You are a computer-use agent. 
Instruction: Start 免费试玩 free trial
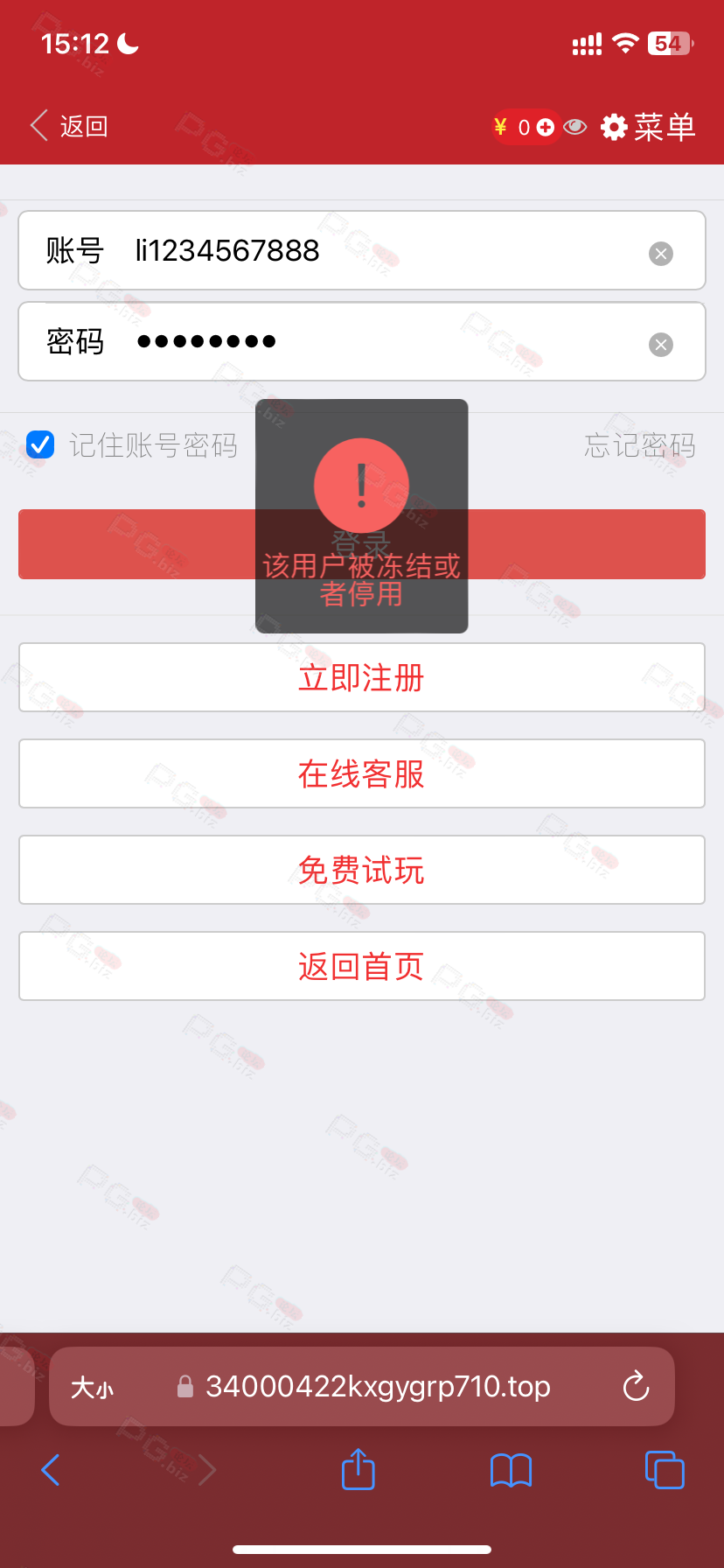(362, 870)
